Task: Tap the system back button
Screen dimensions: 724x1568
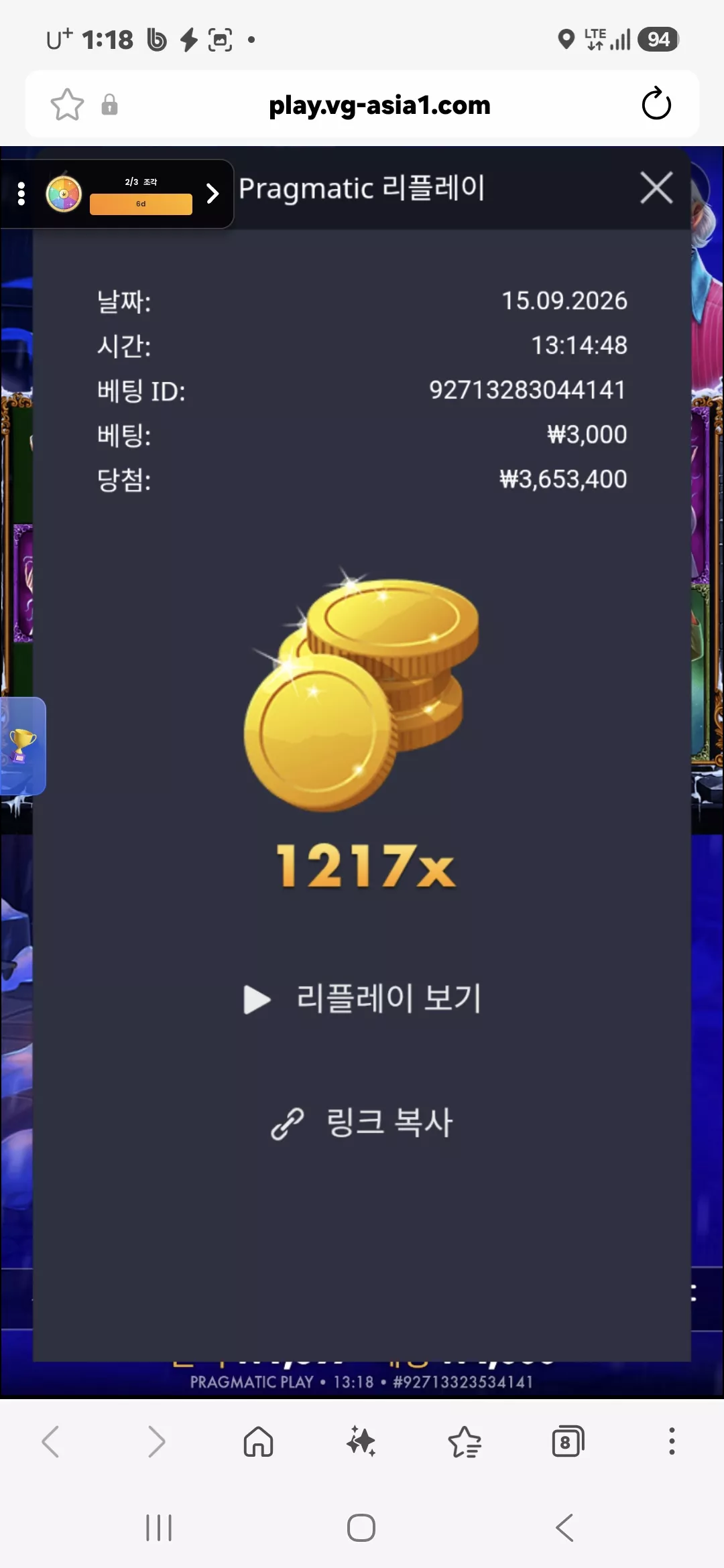Action: 564,1528
